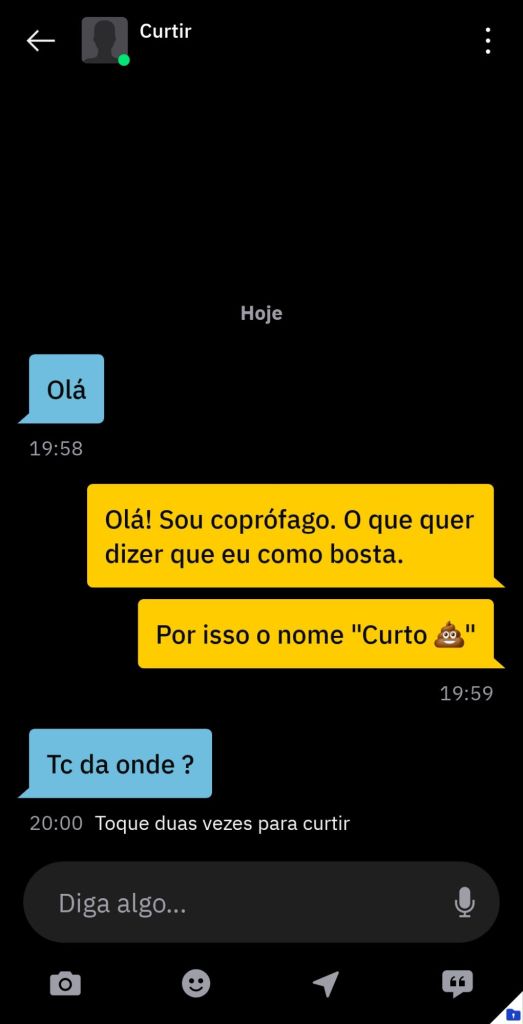Image resolution: width=523 pixels, height=1024 pixels.
Task: Open the Curtir profile picture
Action: [104, 40]
